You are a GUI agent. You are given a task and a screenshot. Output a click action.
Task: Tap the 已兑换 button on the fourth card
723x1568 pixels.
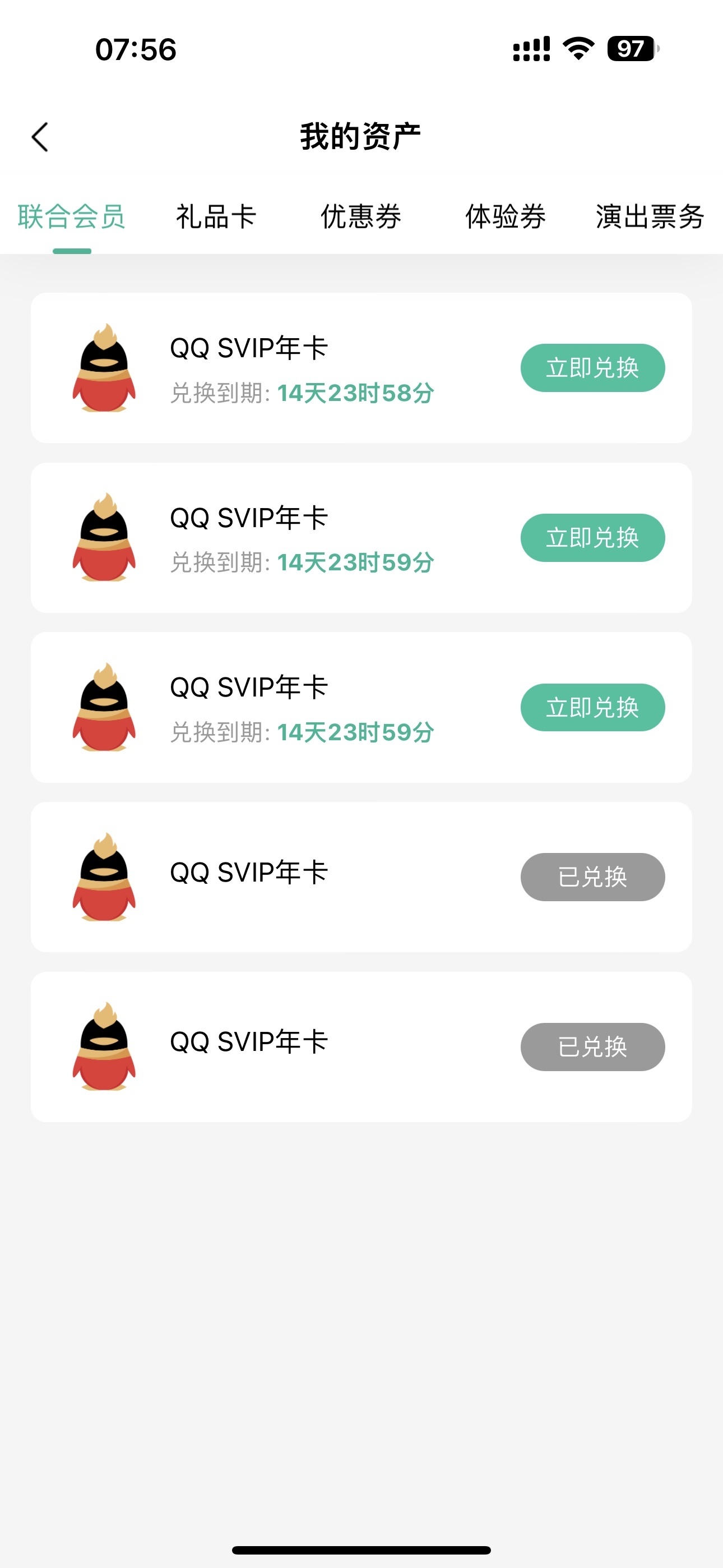(x=592, y=877)
